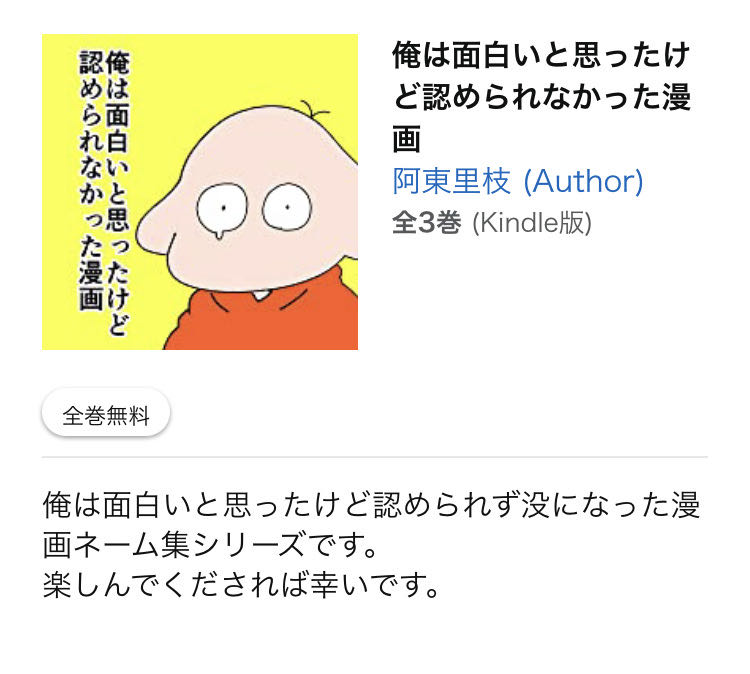This screenshot has height=674, width=750.
Task: Tap the manga series cover image
Action: 200,192
